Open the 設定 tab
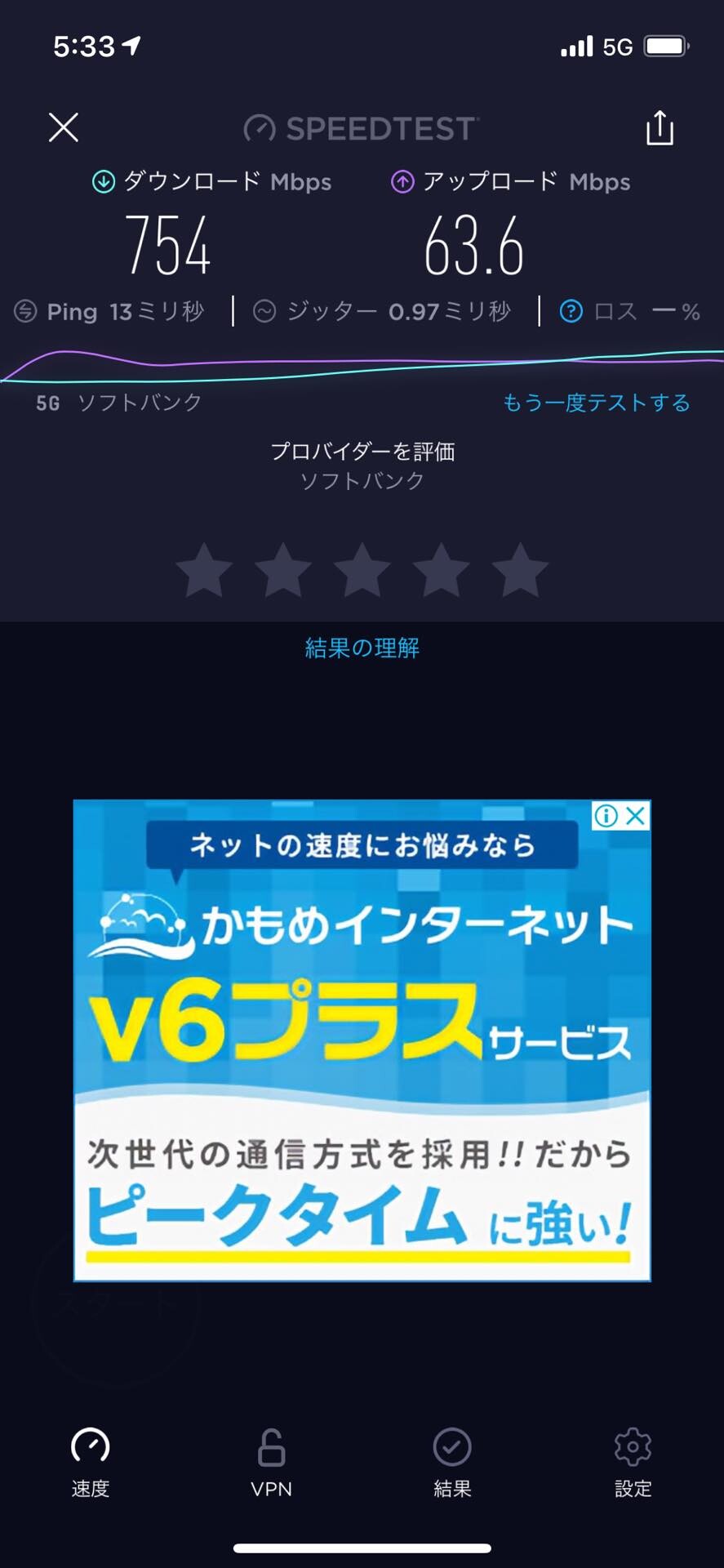The image size is (724, 1568). click(633, 1462)
